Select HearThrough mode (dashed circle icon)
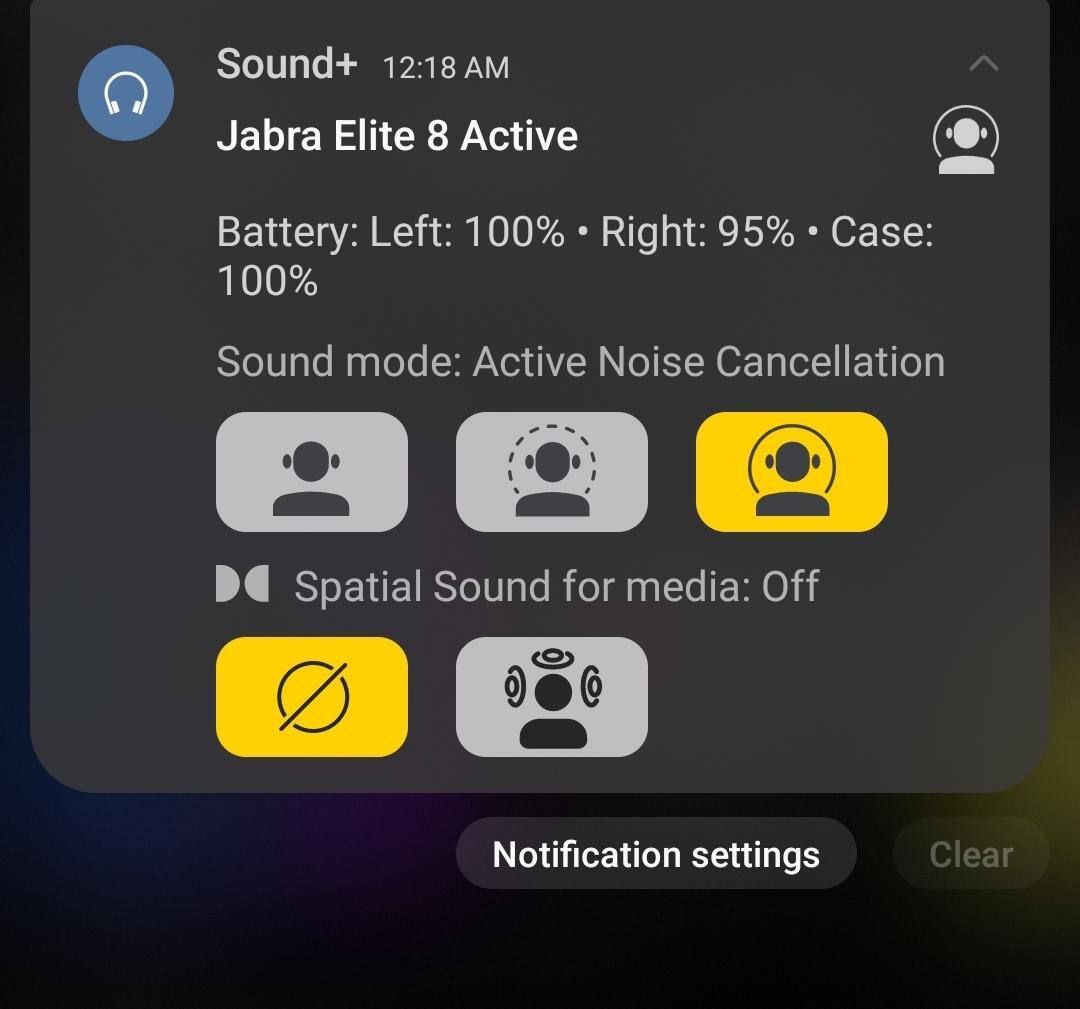Viewport: 1080px width, 1009px height. [552, 472]
